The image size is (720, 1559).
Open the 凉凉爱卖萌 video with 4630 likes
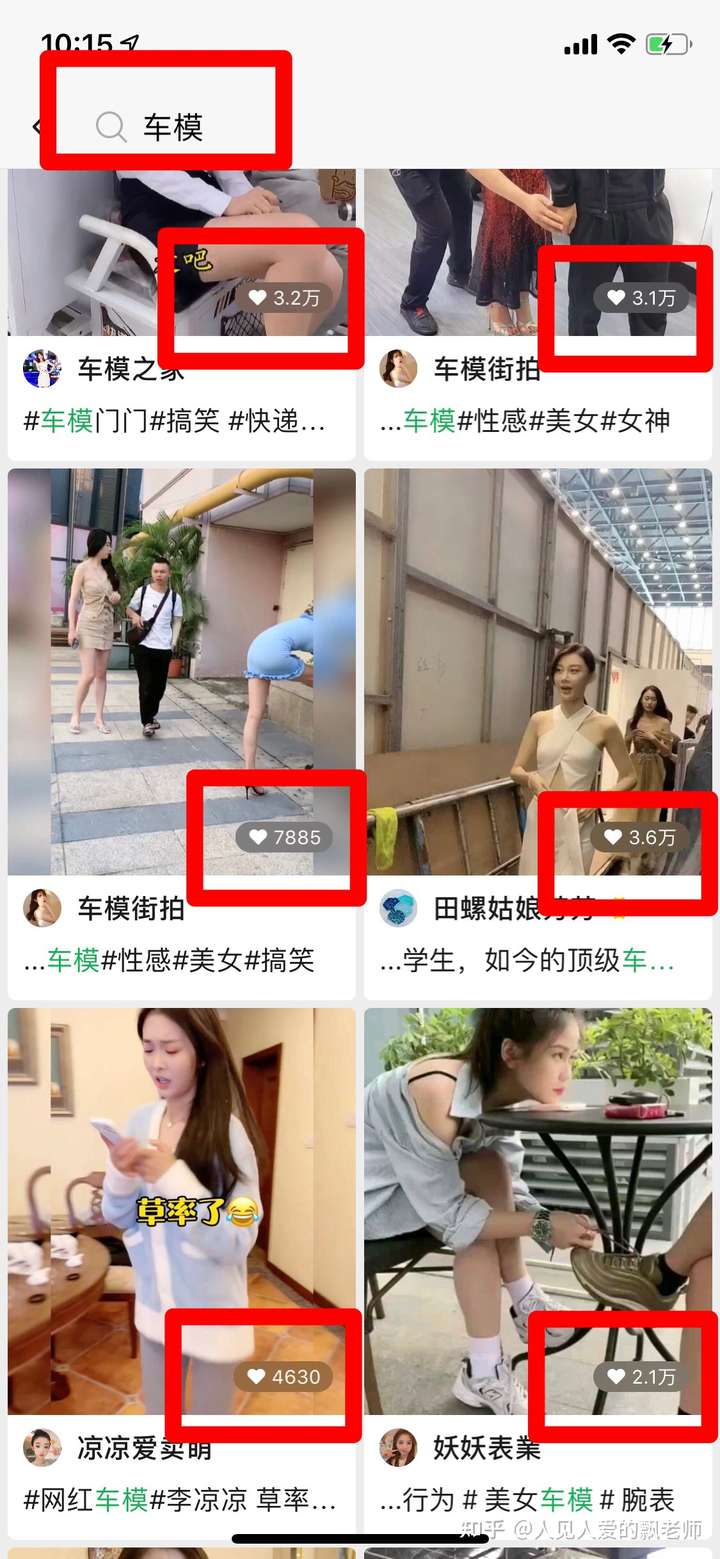pos(182,1211)
